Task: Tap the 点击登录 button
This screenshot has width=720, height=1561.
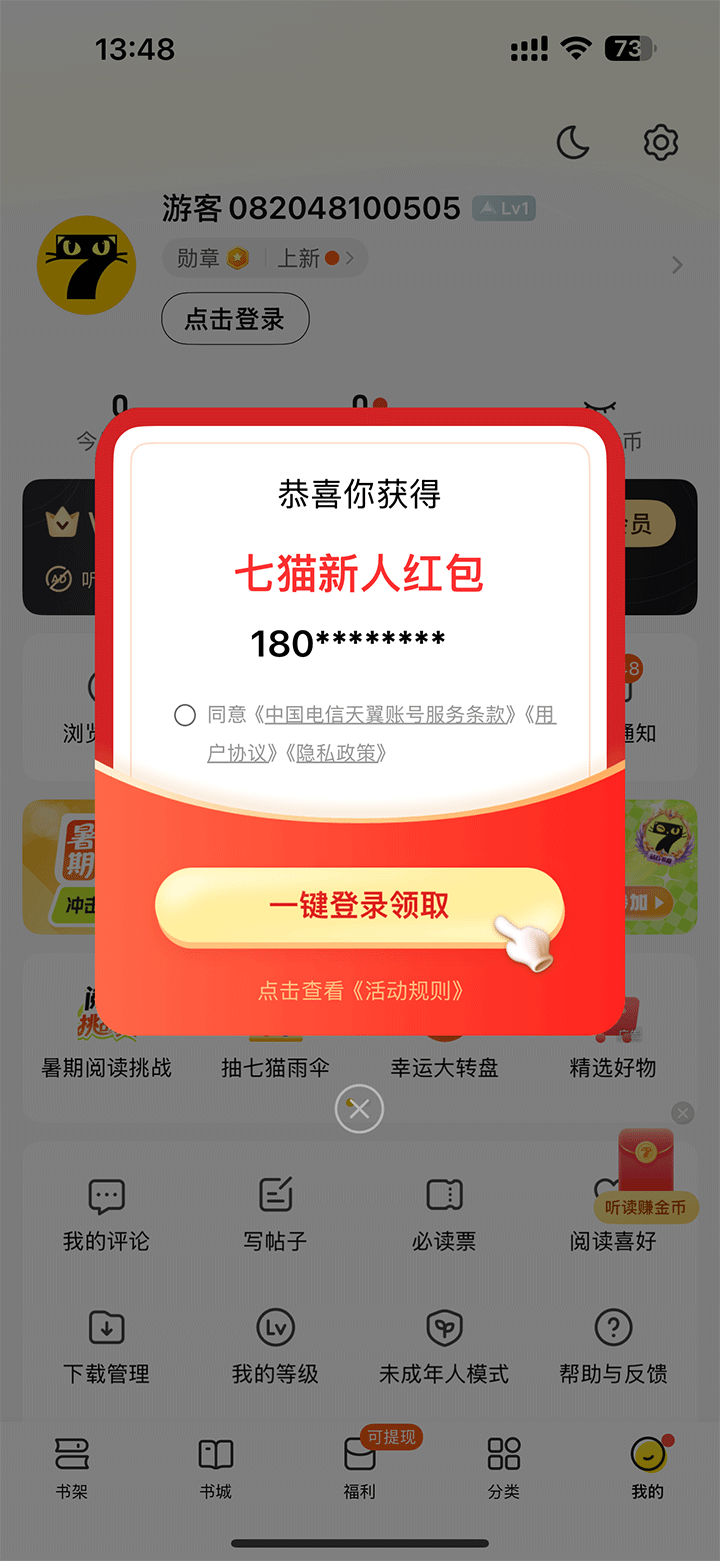Action: point(235,319)
